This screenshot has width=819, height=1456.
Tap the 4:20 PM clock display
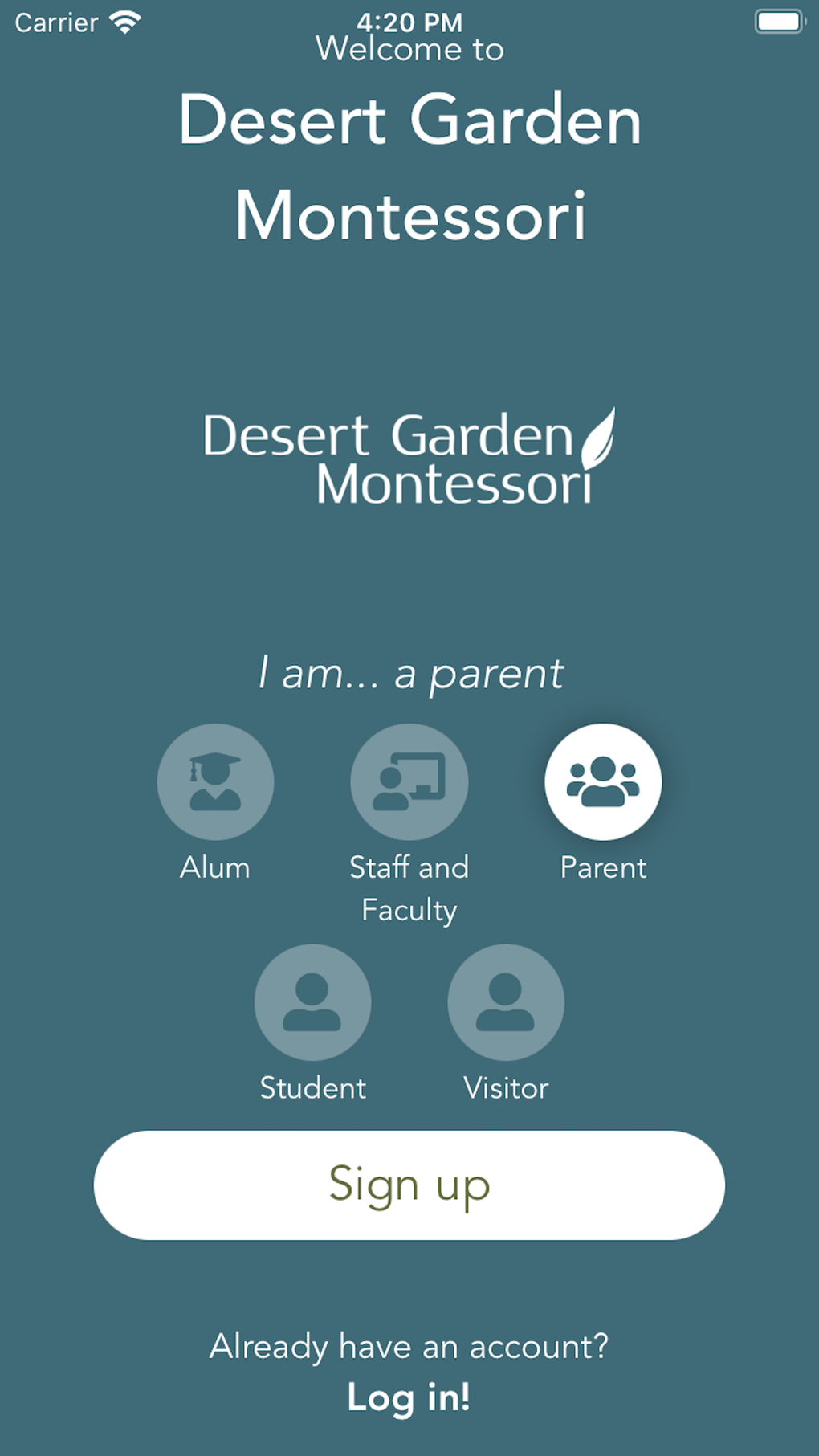[409, 22]
